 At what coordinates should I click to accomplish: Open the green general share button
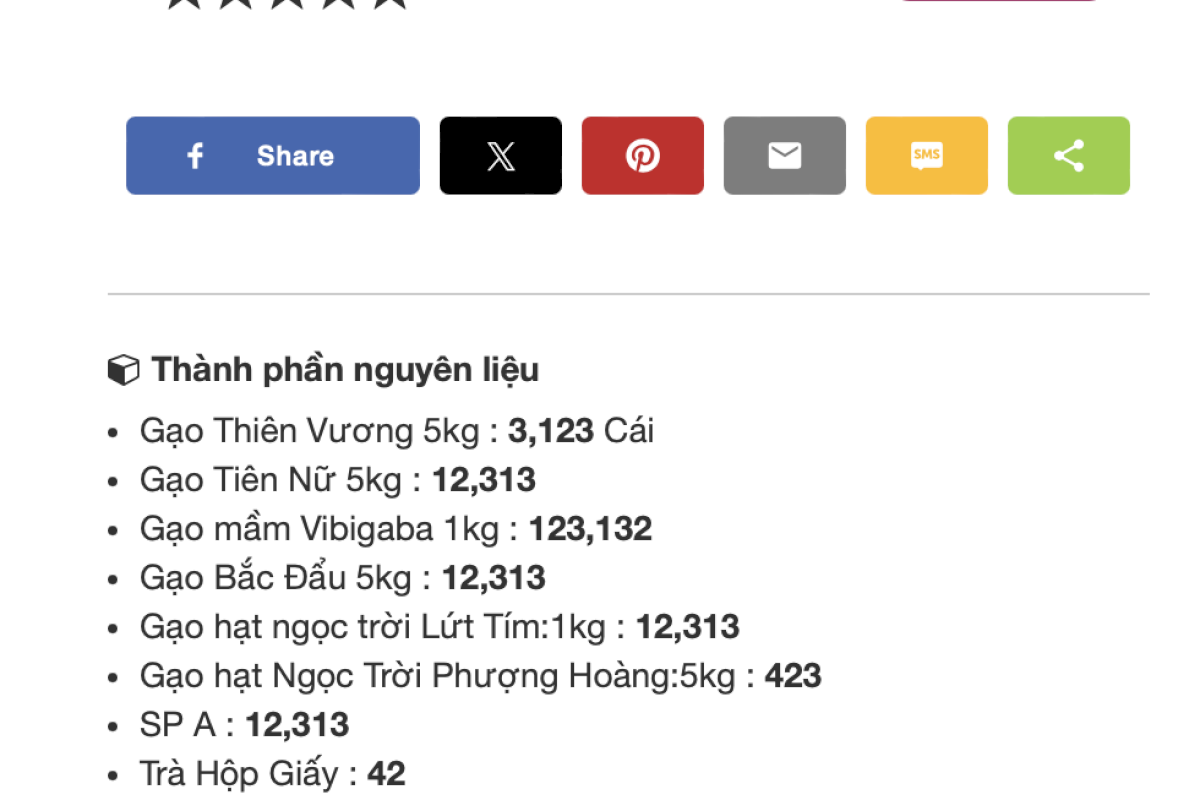click(x=1068, y=156)
